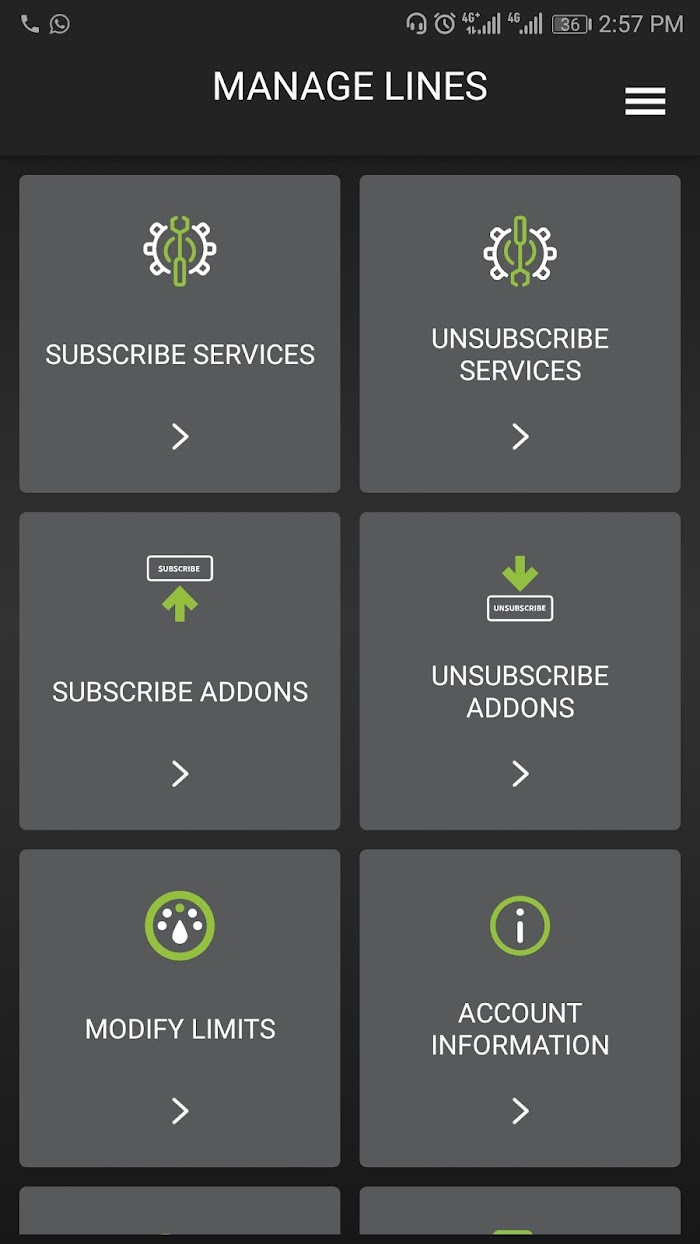Open Account Information

click(x=520, y=1008)
